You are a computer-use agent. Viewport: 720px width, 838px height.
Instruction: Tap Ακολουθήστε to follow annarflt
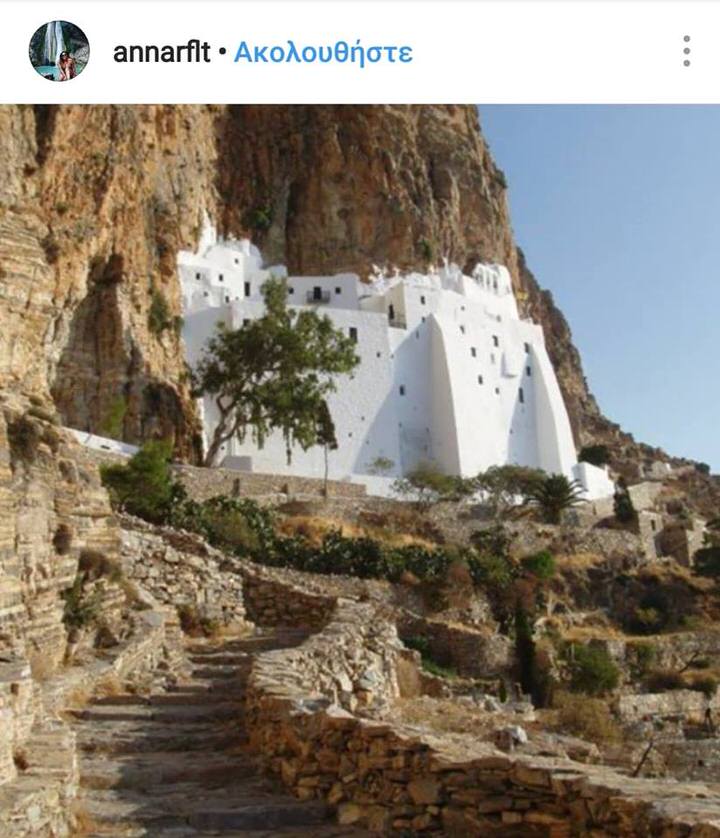(x=323, y=52)
